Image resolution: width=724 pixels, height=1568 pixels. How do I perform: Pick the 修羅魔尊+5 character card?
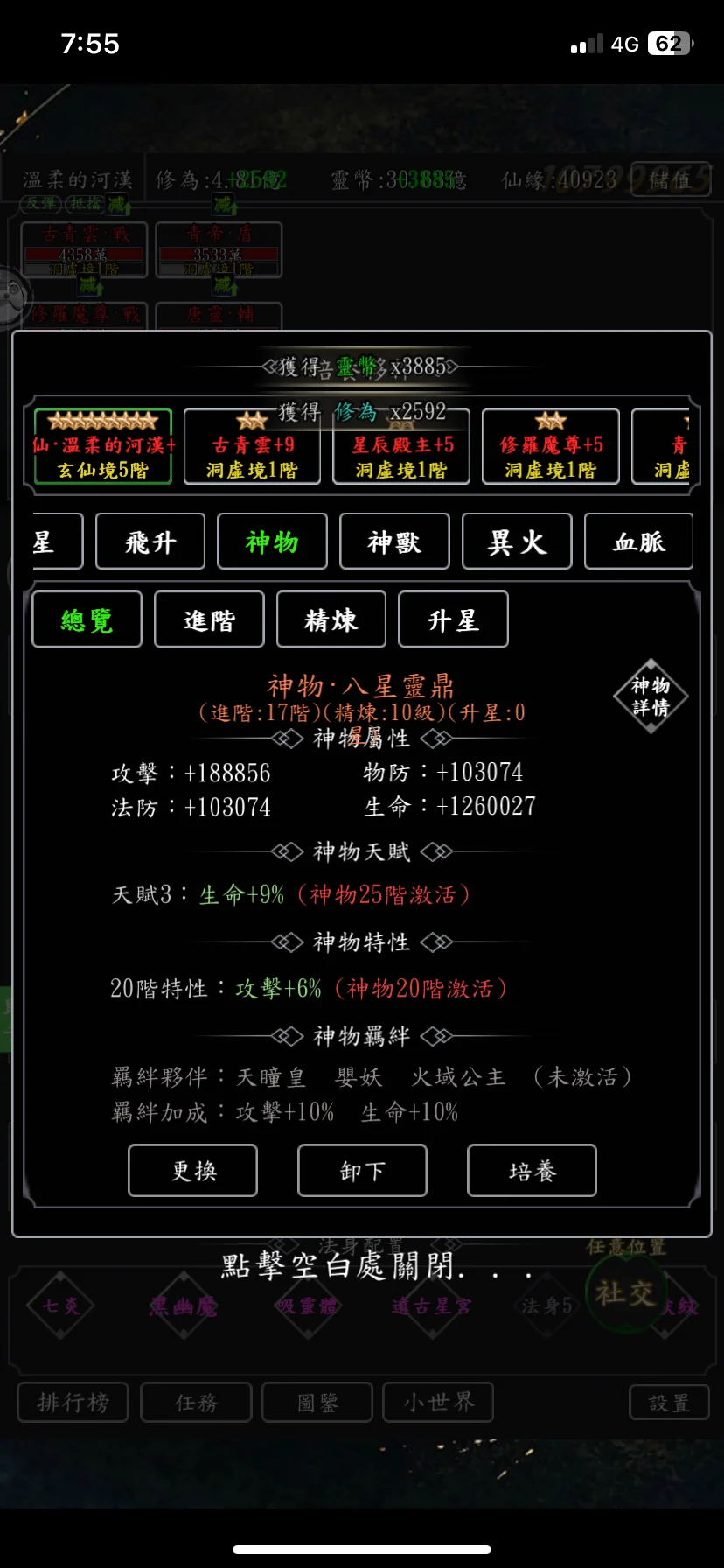tap(551, 447)
